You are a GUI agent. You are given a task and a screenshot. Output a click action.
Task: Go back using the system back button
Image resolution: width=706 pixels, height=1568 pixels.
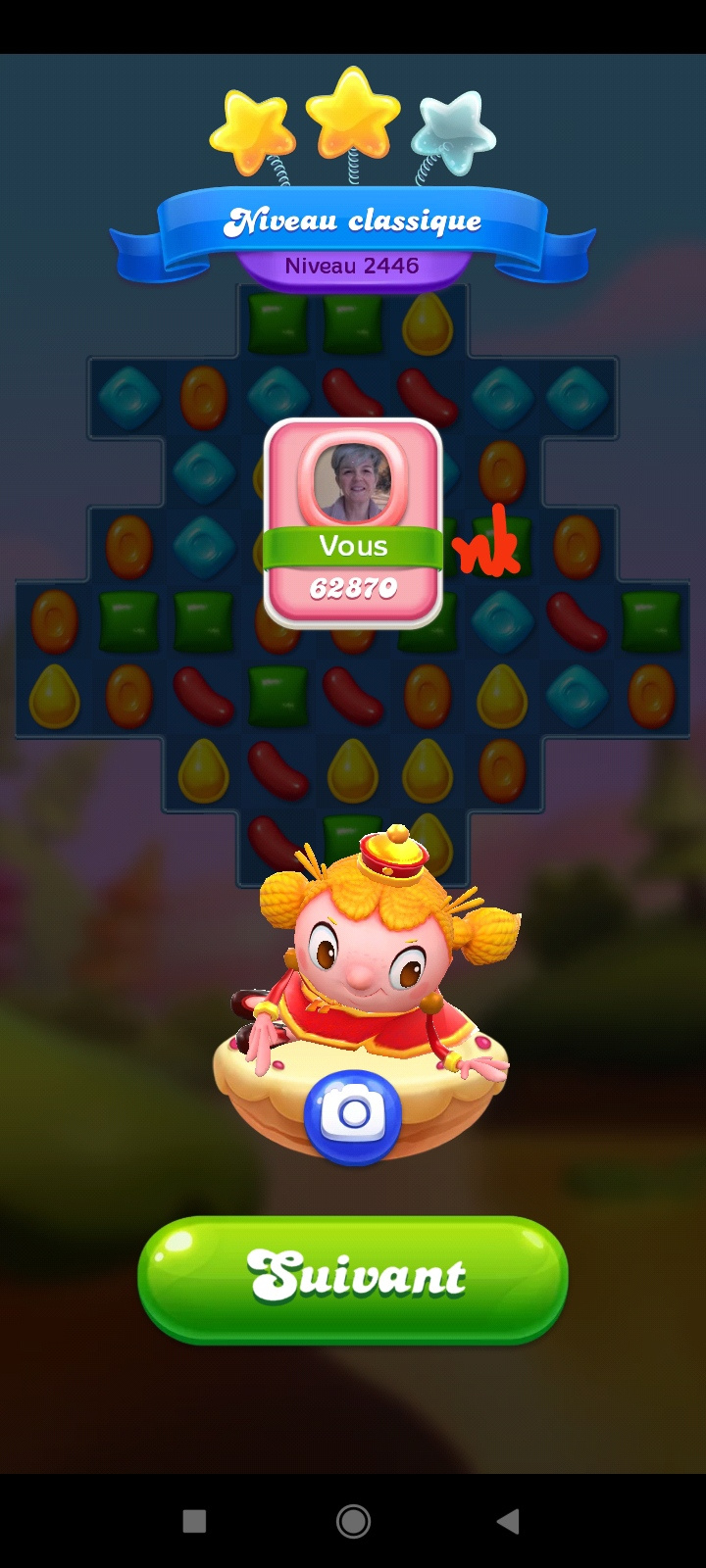508,1521
